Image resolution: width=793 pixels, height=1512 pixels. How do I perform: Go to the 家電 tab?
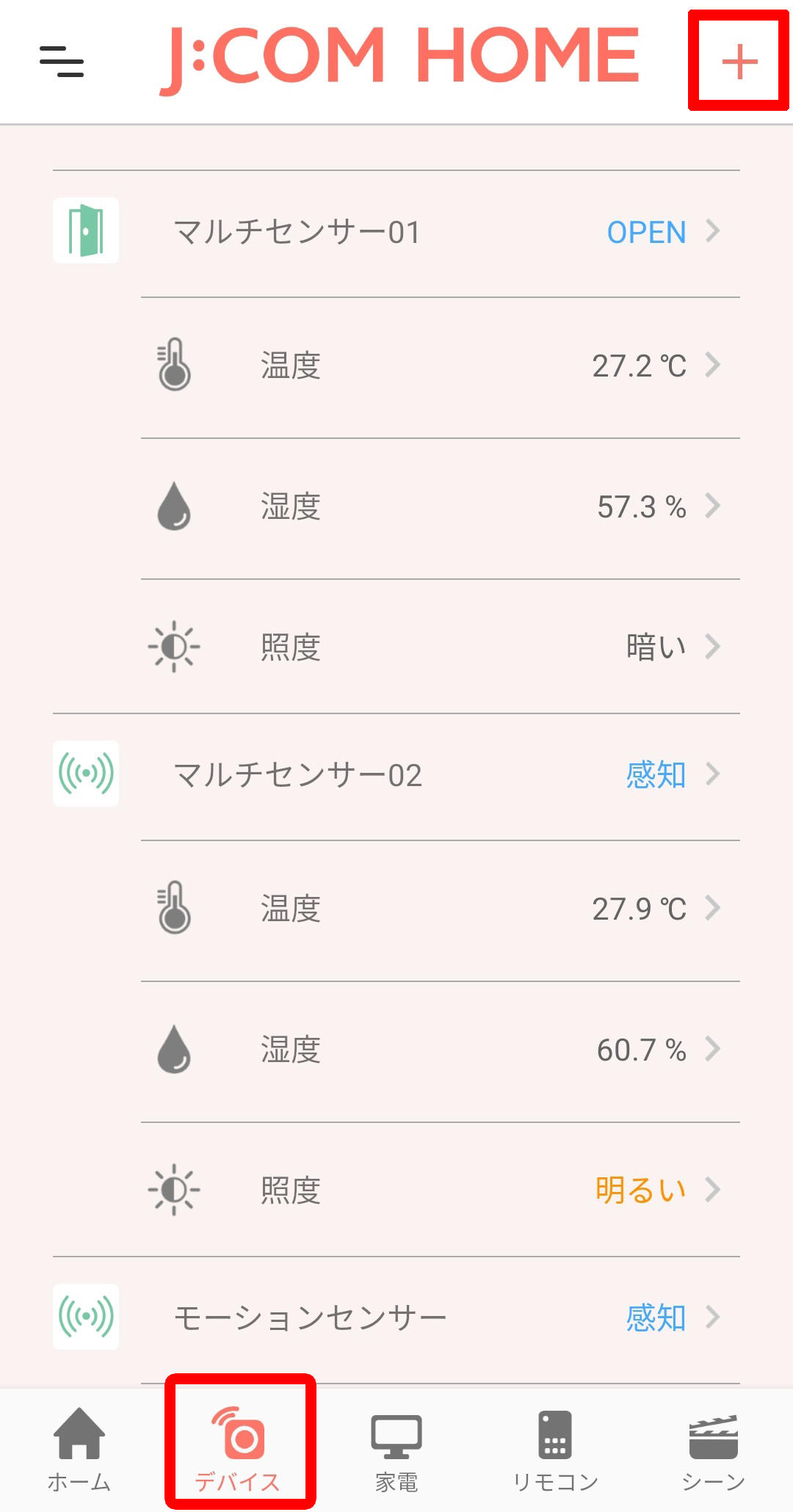(396, 1450)
